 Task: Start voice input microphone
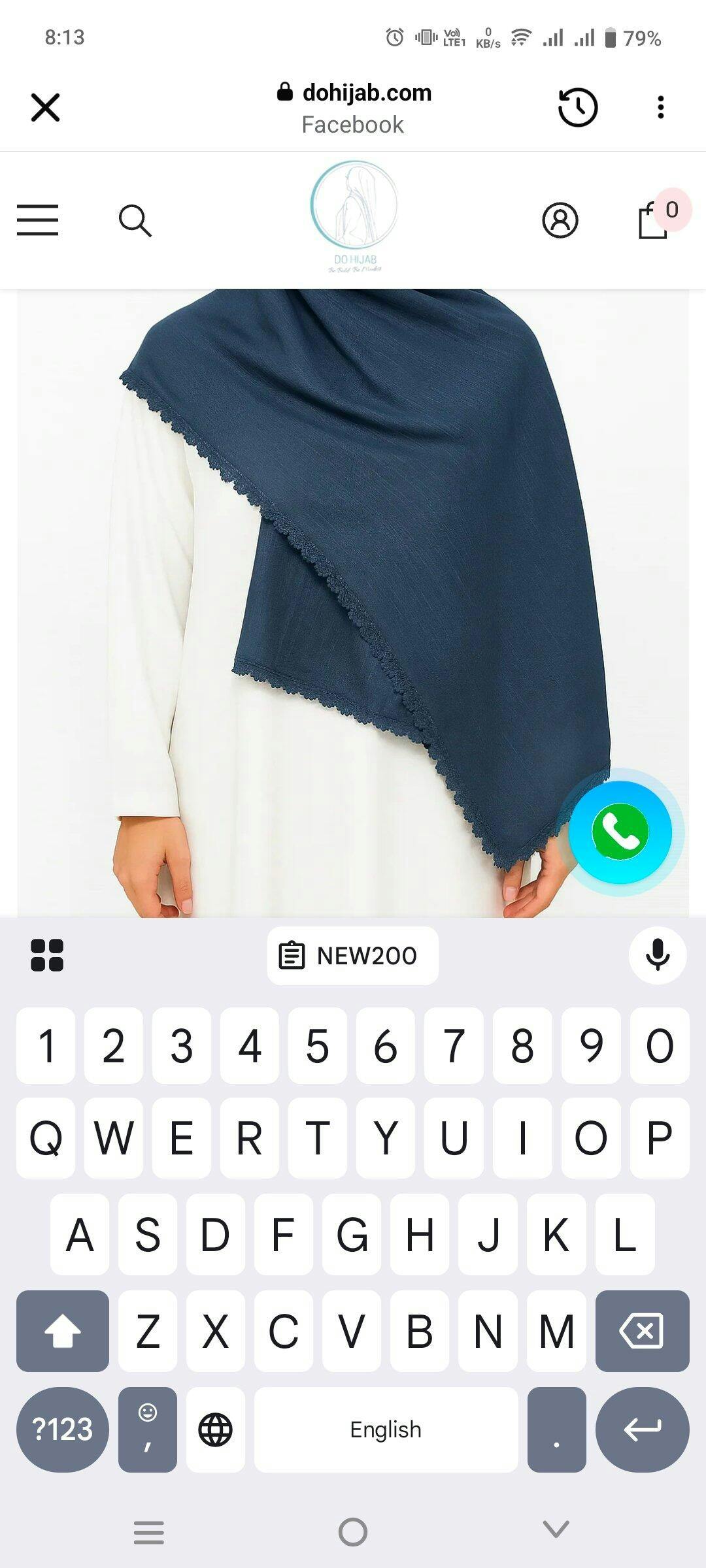[658, 955]
